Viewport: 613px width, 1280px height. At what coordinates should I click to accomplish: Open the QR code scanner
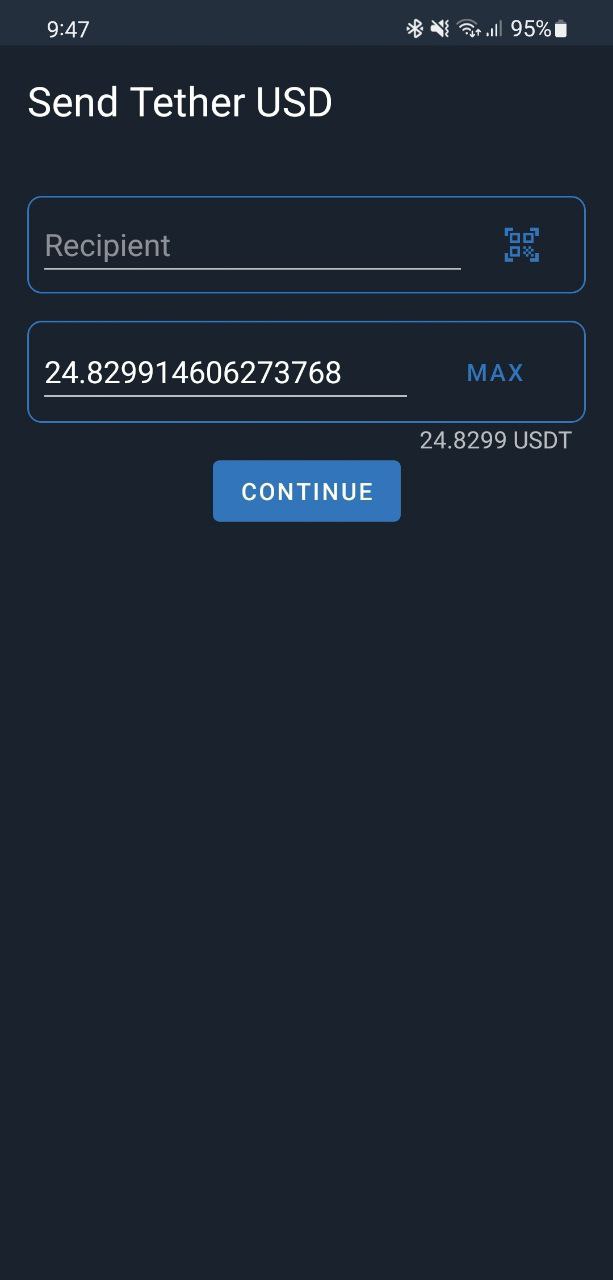[522, 245]
